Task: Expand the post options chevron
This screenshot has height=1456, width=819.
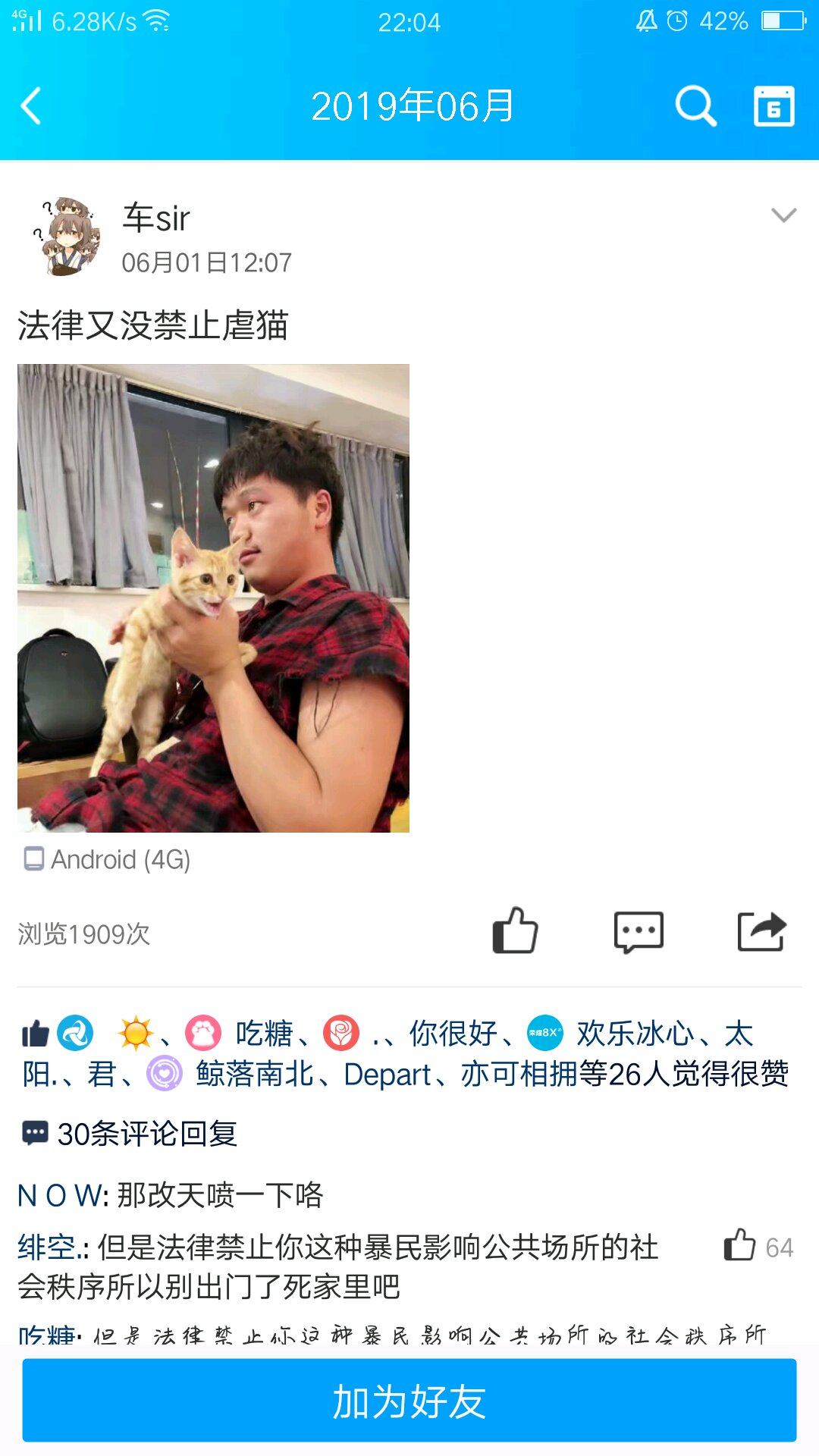Action: tap(783, 215)
